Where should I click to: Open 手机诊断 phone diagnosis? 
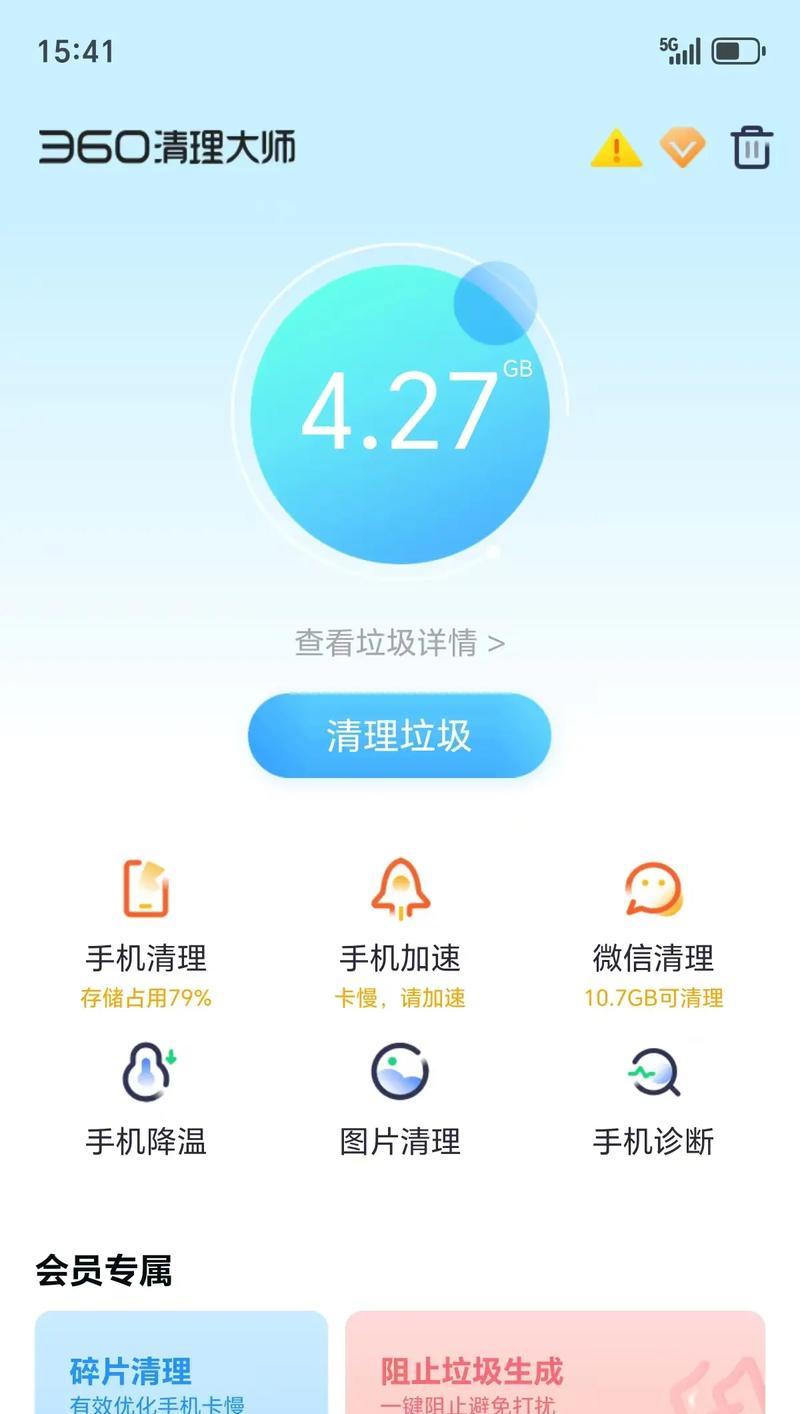tap(654, 1099)
